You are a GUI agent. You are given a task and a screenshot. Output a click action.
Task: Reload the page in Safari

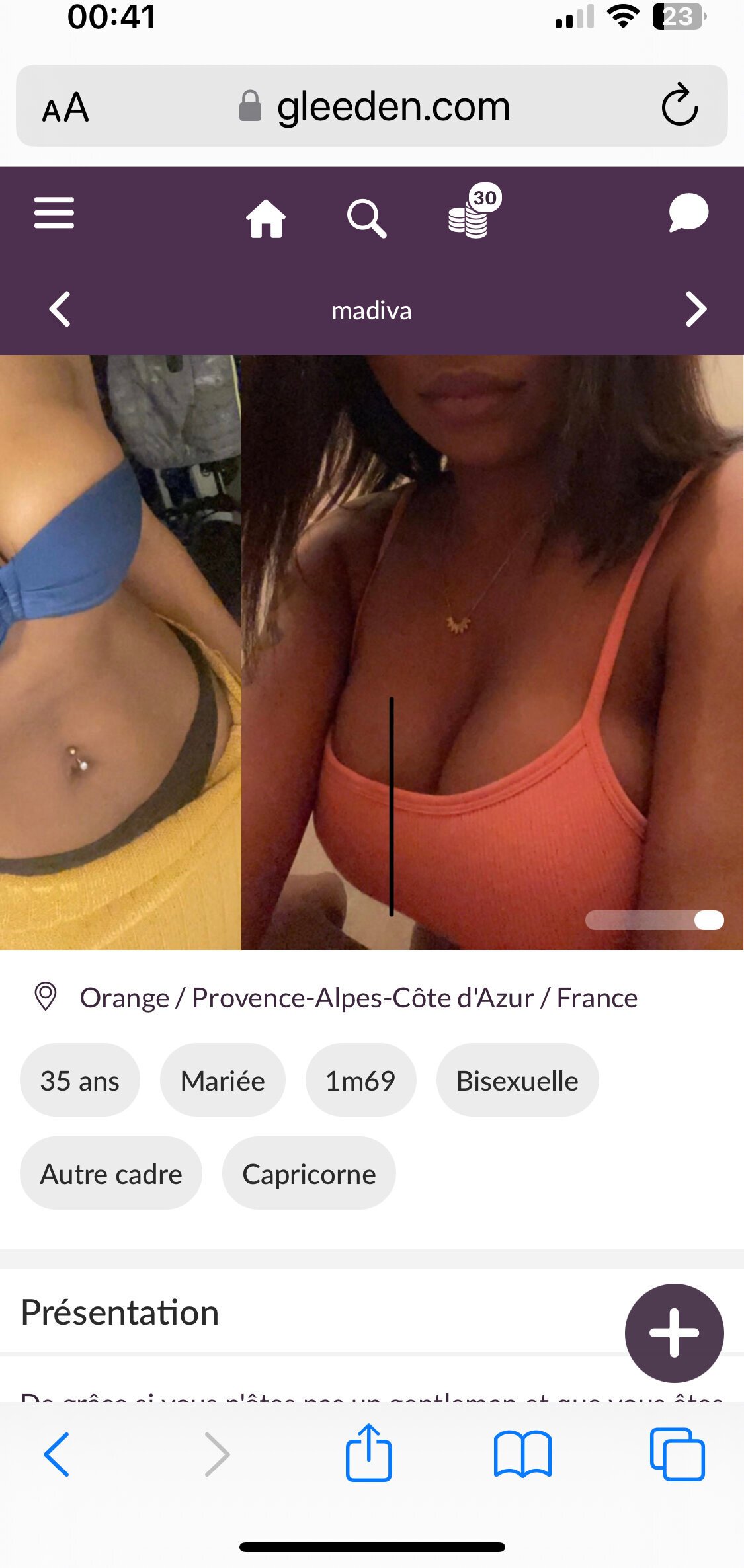[x=680, y=106]
